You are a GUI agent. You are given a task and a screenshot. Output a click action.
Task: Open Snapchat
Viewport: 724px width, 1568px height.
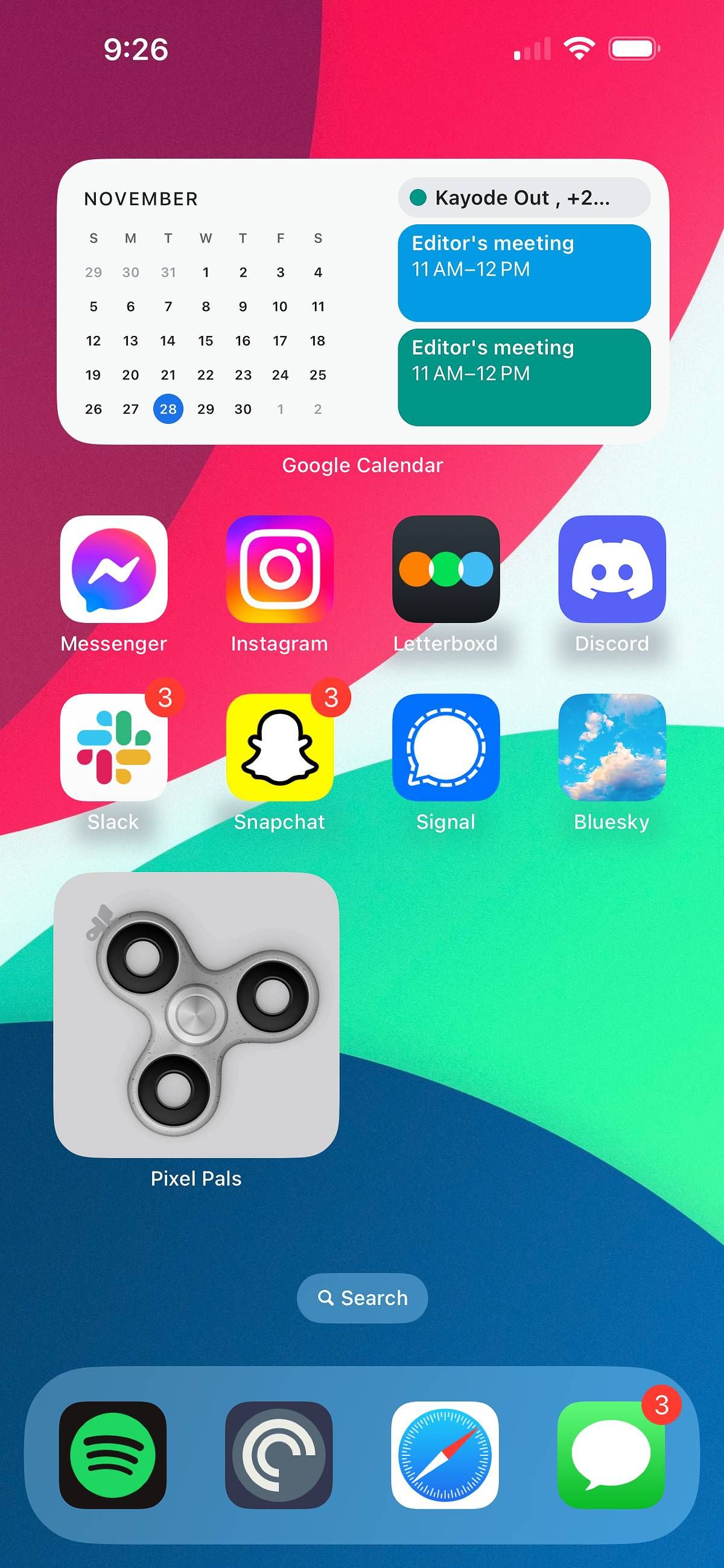(x=279, y=750)
